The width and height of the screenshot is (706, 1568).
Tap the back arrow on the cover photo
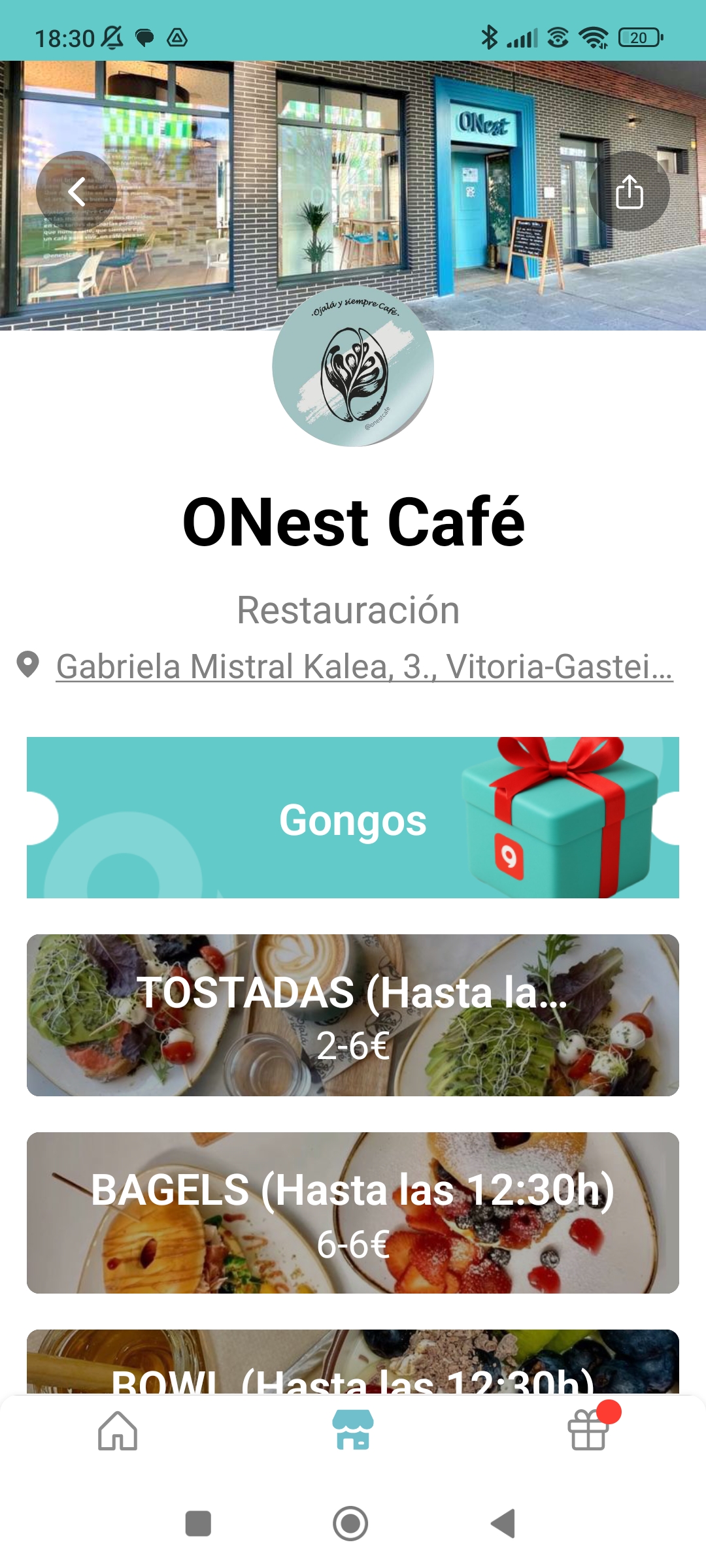pyautogui.click(x=77, y=191)
